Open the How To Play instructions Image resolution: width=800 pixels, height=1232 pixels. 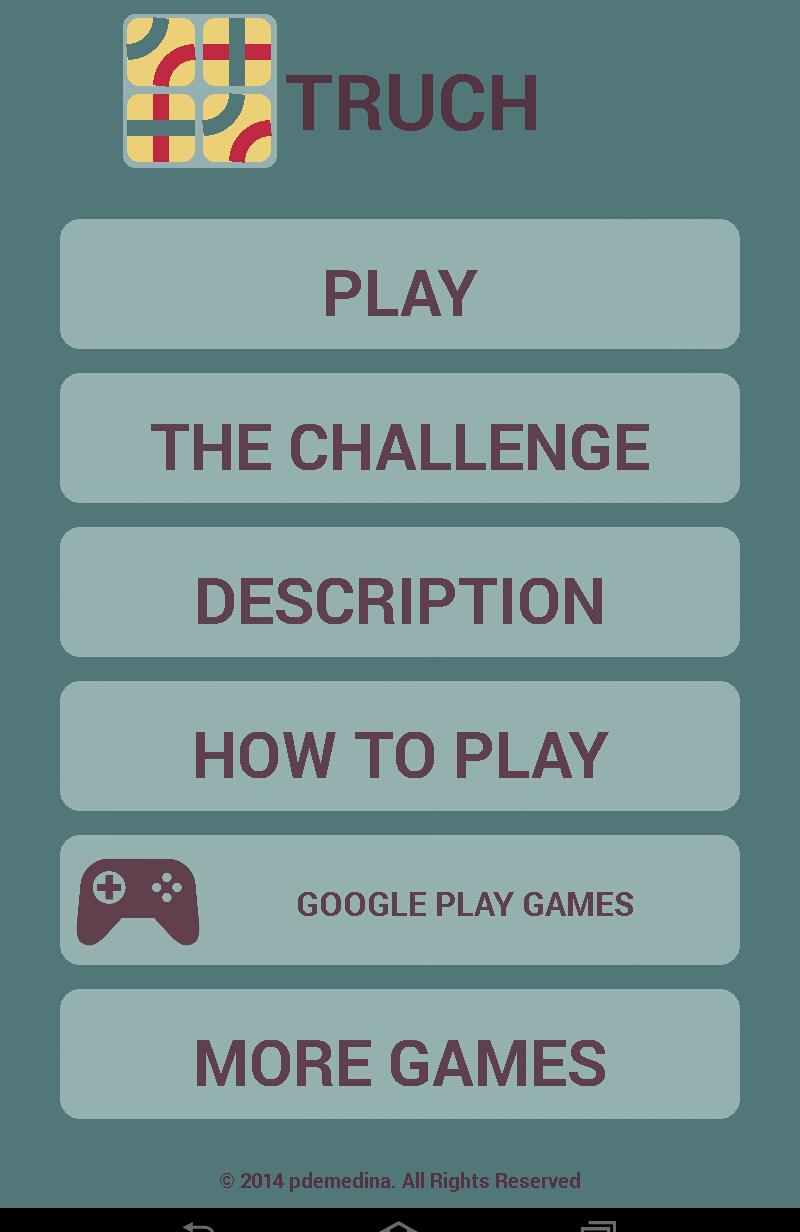(x=400, y=747)
